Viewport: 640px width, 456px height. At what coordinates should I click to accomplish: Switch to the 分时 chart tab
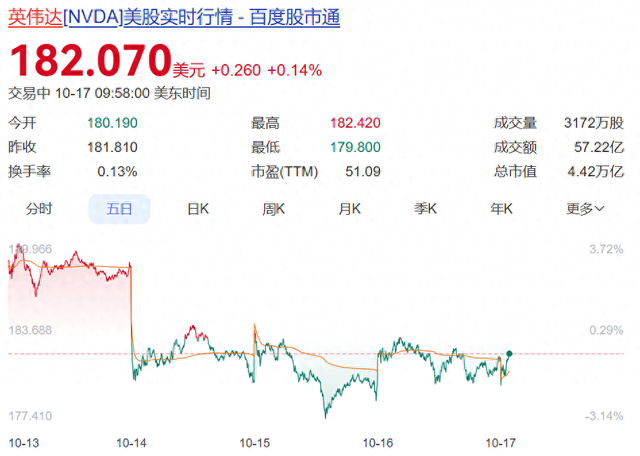click(x=39, y=208)
